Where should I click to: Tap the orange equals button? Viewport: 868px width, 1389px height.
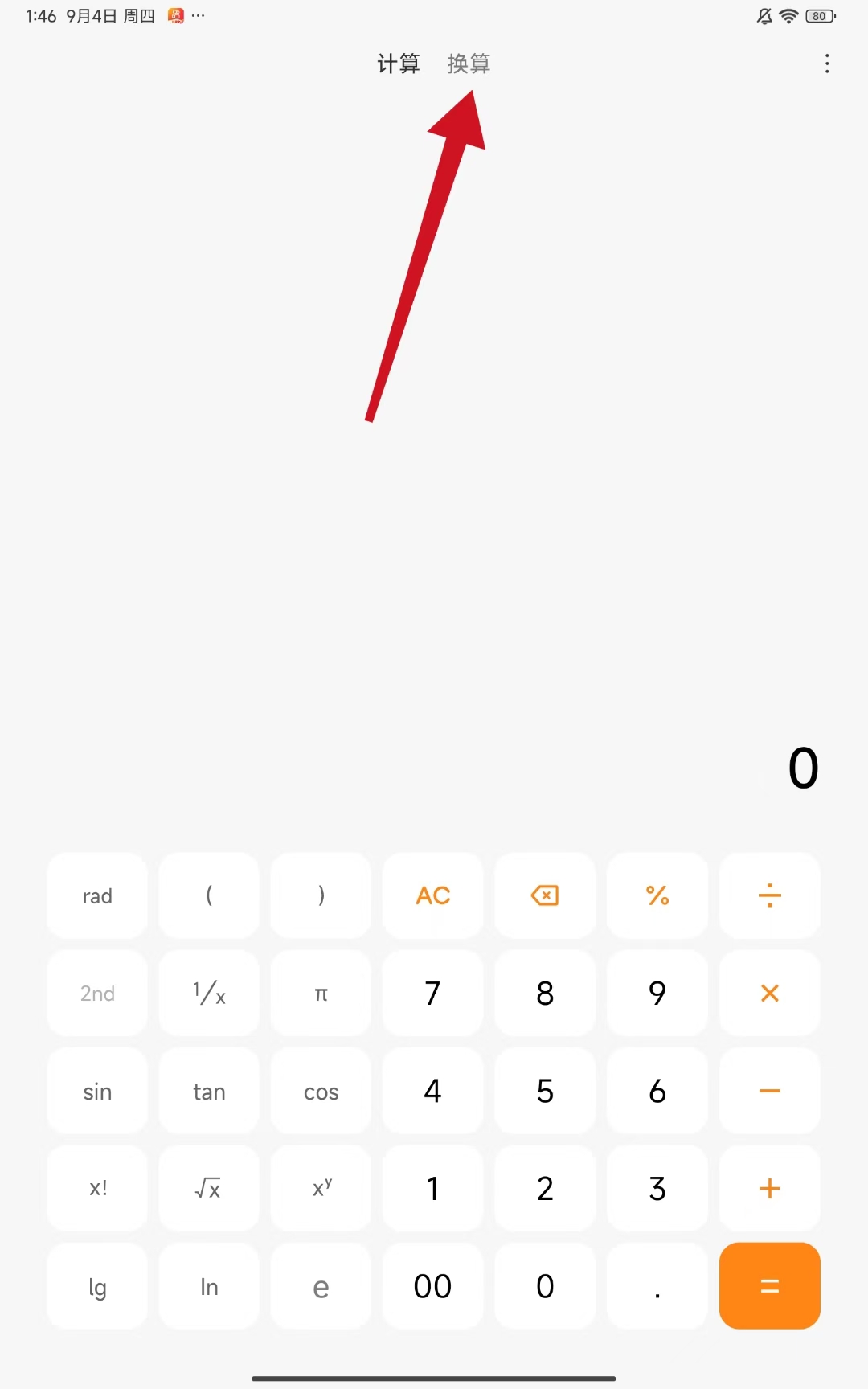(769, 1286)
